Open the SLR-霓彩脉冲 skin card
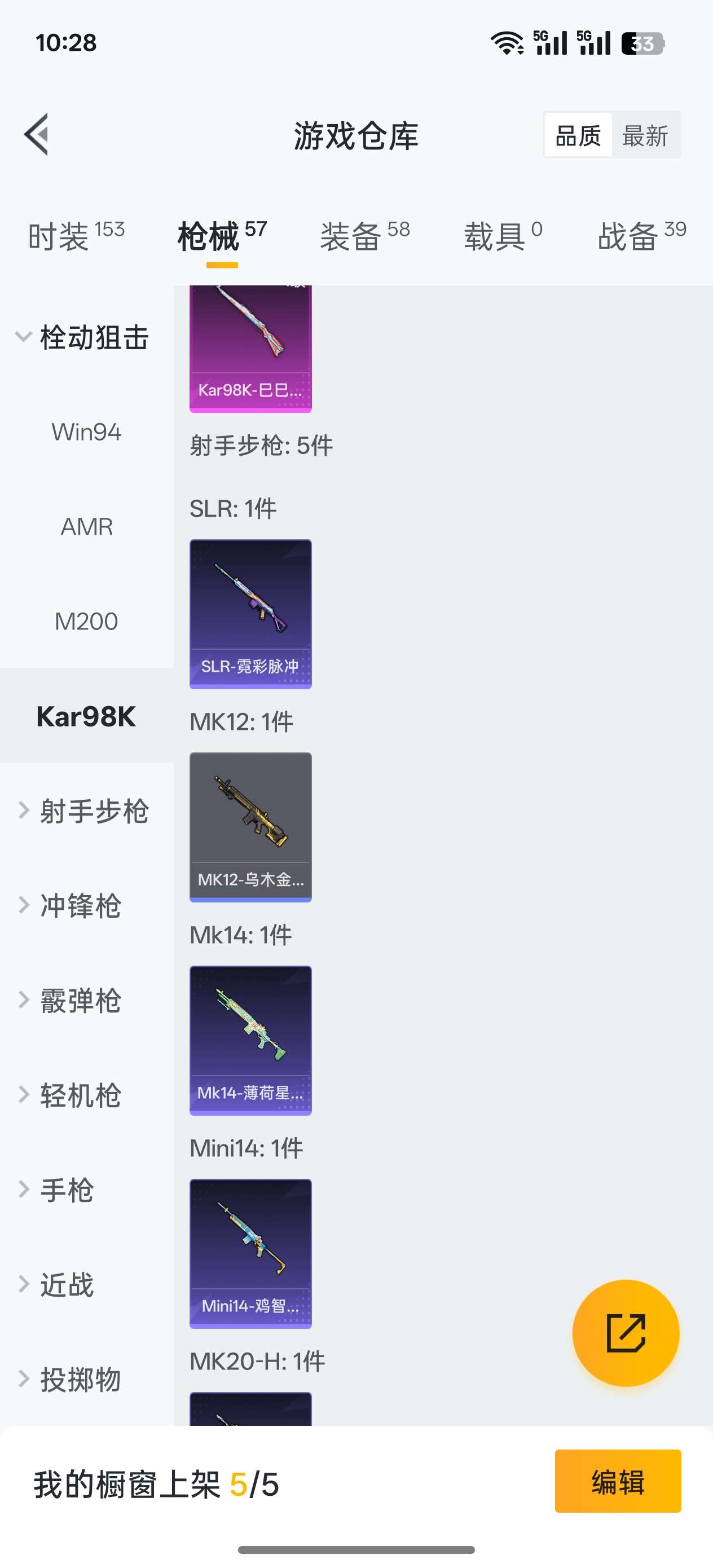This screenshot has height=1568, width=713. click(x=250, y=614)
